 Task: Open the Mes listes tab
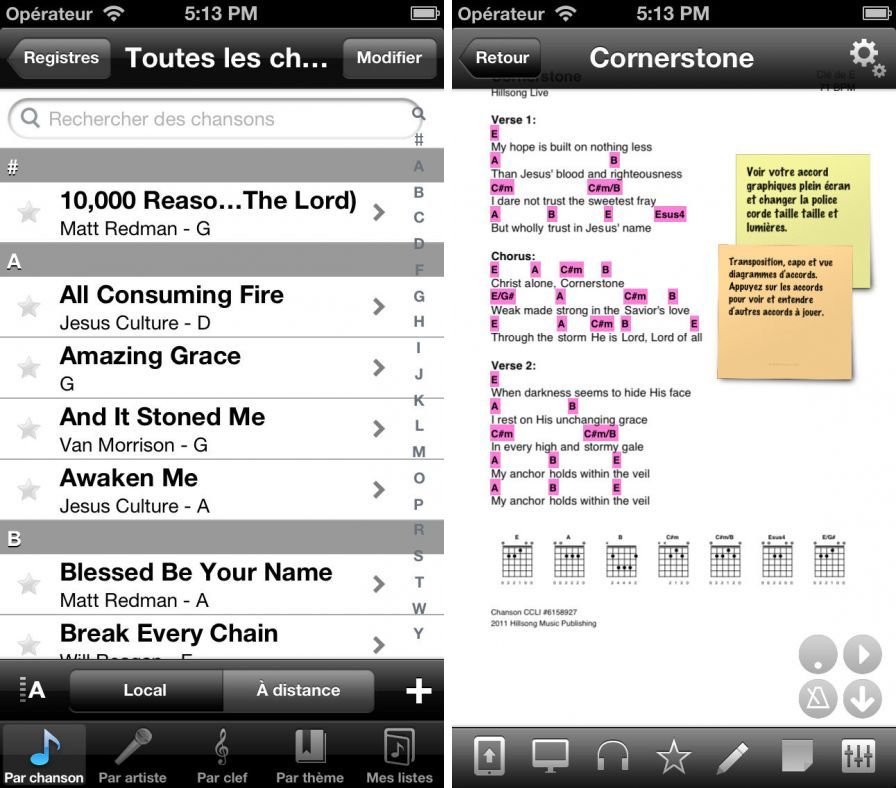tap(399, 756)
